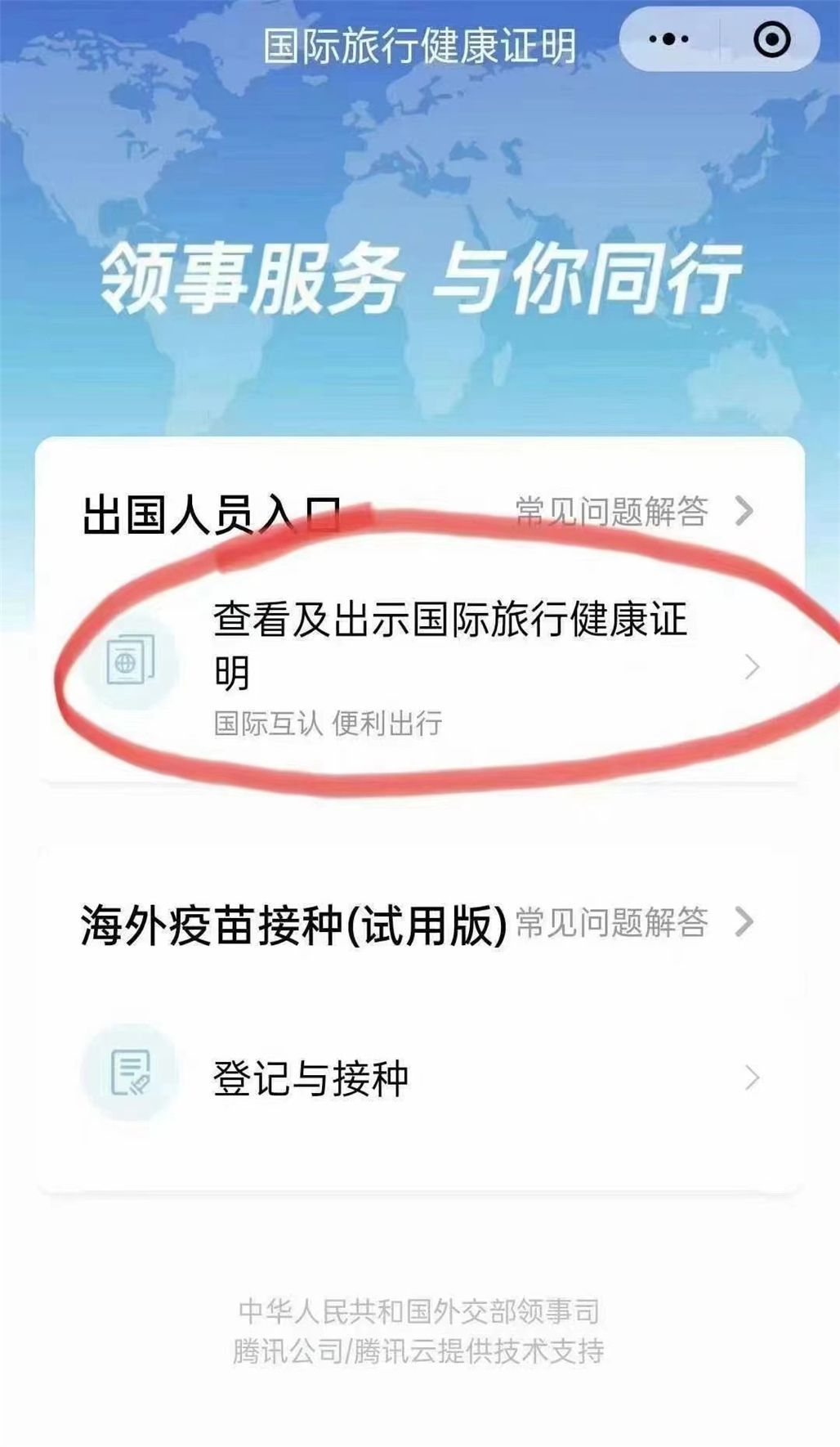This screenshot has width=840, height=1447.
Task: Close the mini program with the circle button
Action: 771,39
